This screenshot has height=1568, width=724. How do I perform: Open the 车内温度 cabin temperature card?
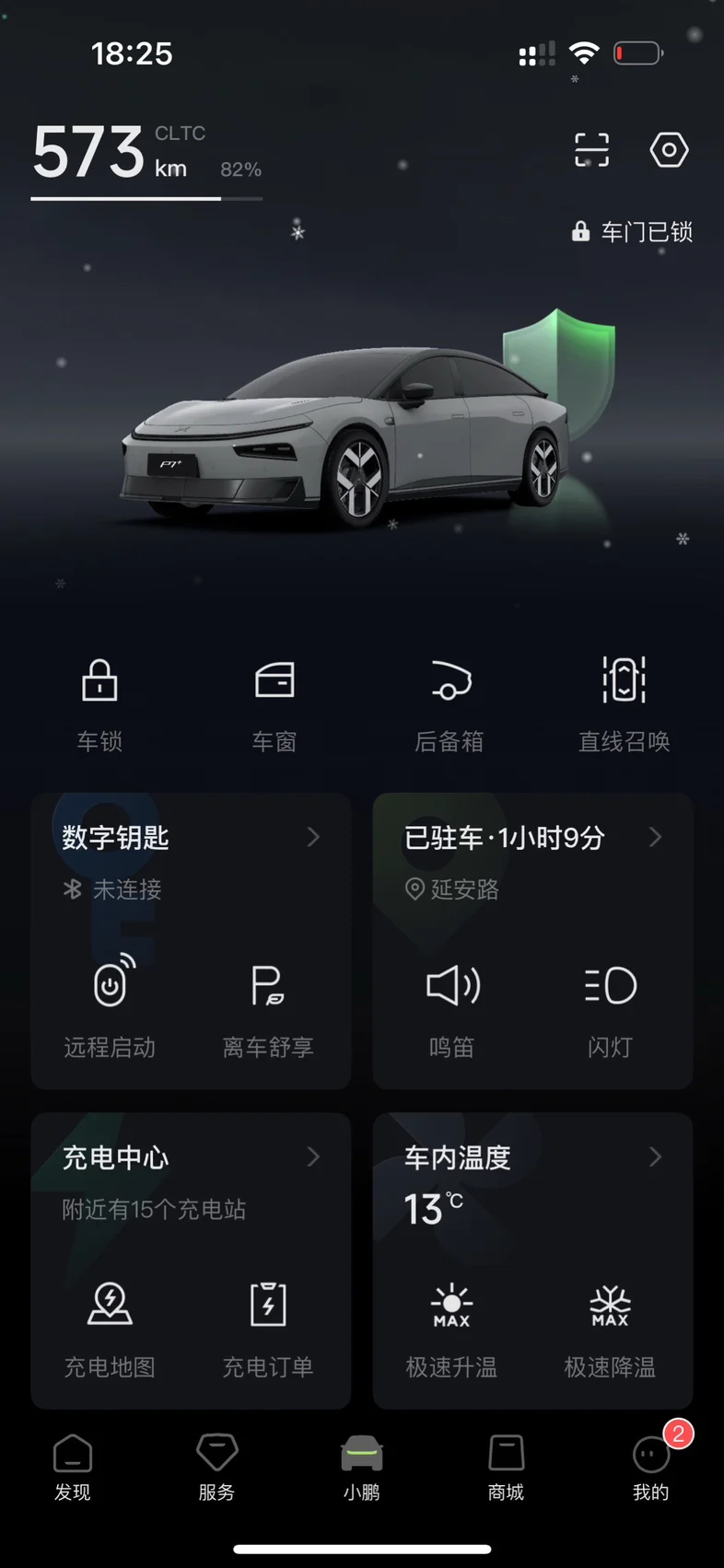[532, 1157]
